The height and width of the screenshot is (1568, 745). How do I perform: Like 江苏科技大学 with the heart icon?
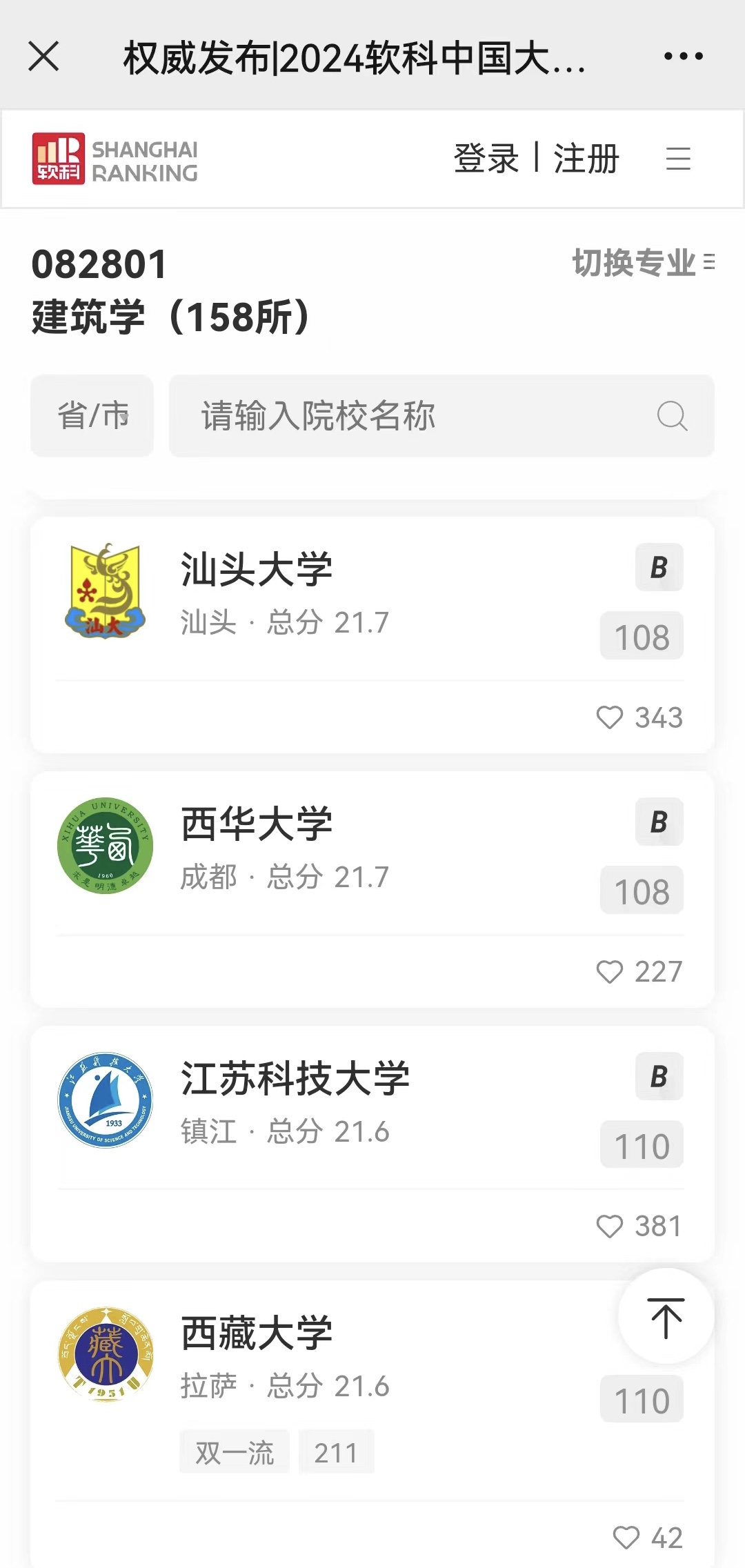(x=609, y=1227)
